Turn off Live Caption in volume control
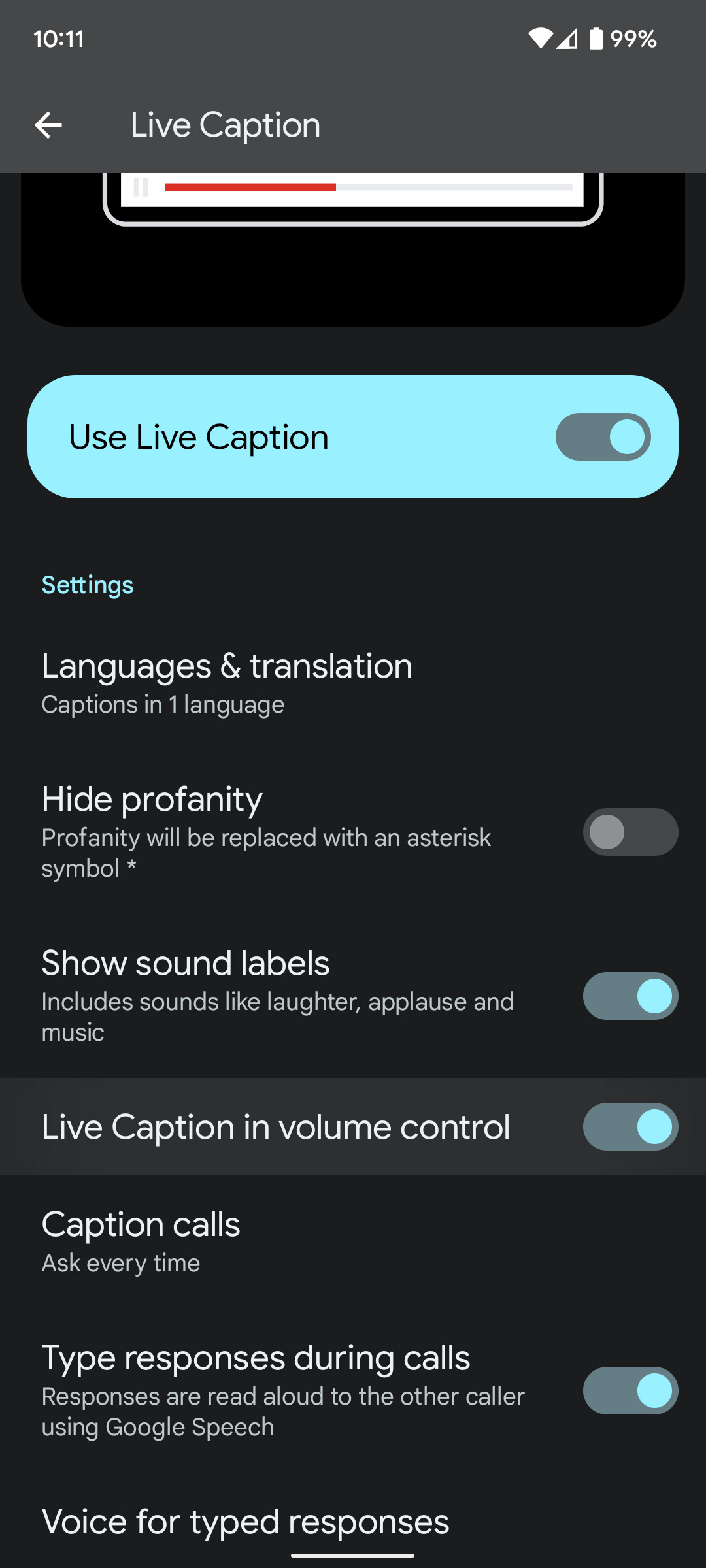 tap(630, 1126)
